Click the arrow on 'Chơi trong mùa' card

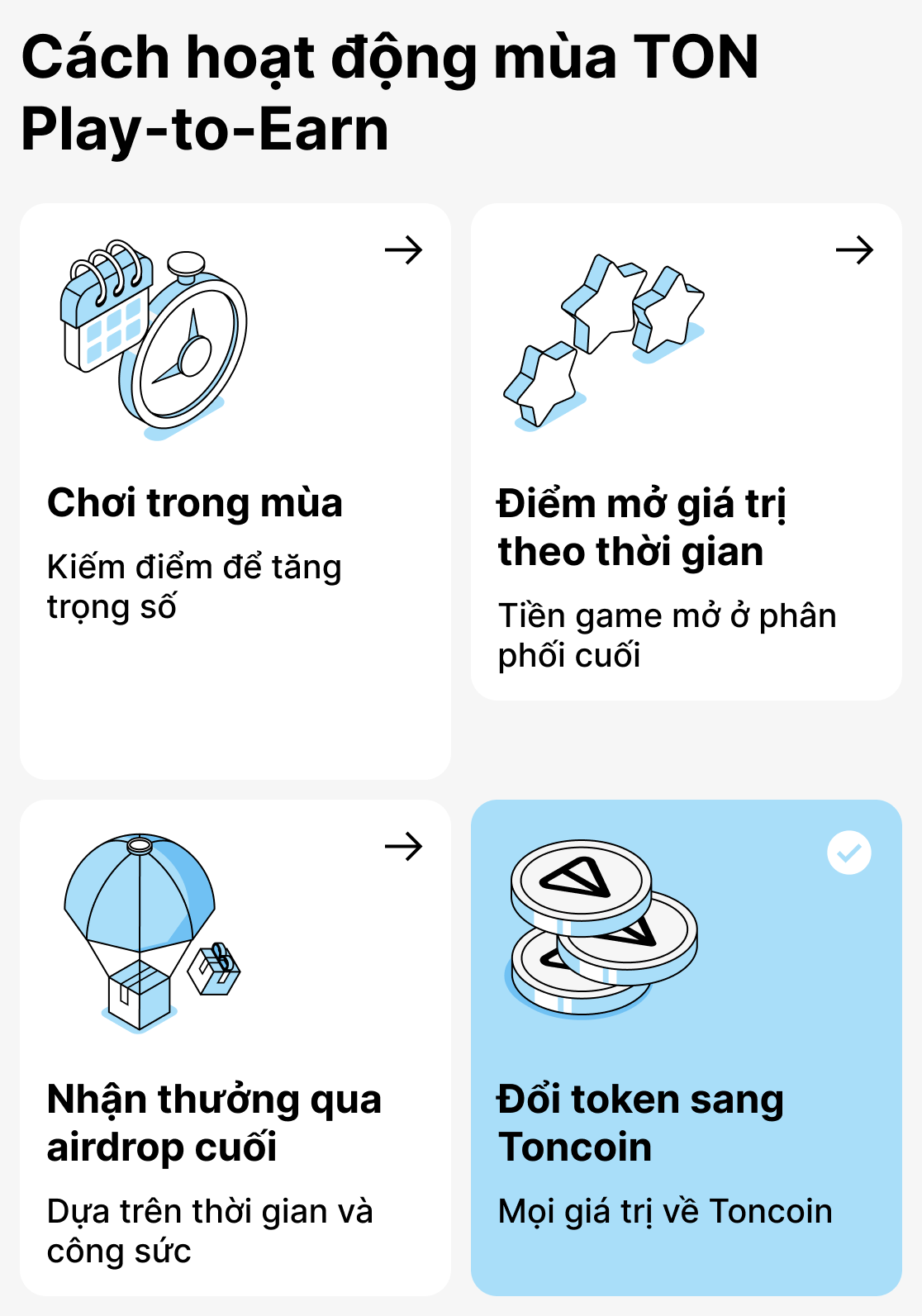406,251
